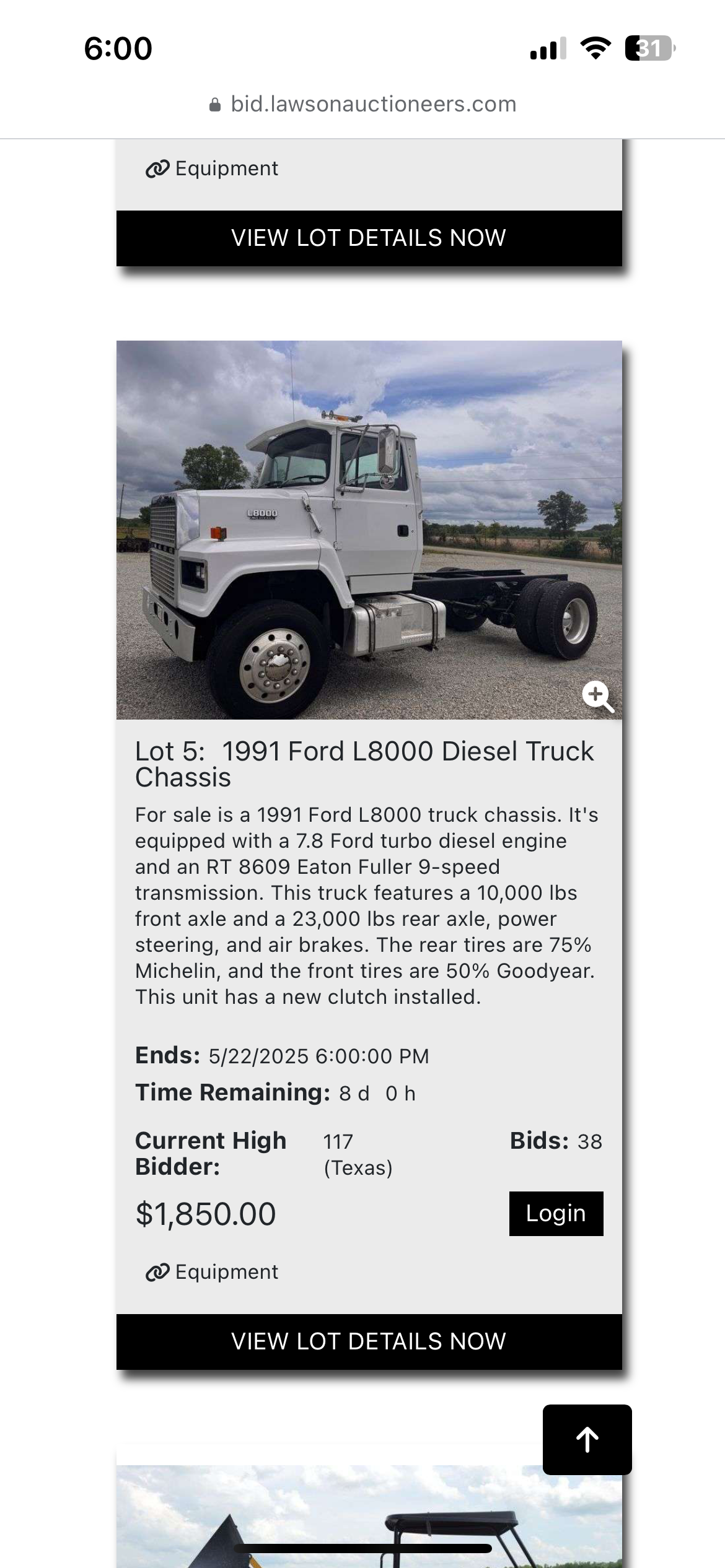Tap the address bar showing bid.lawsonauctioneers.com
725x1568 pixels.
pyautogui.click(x=362, y=104)
